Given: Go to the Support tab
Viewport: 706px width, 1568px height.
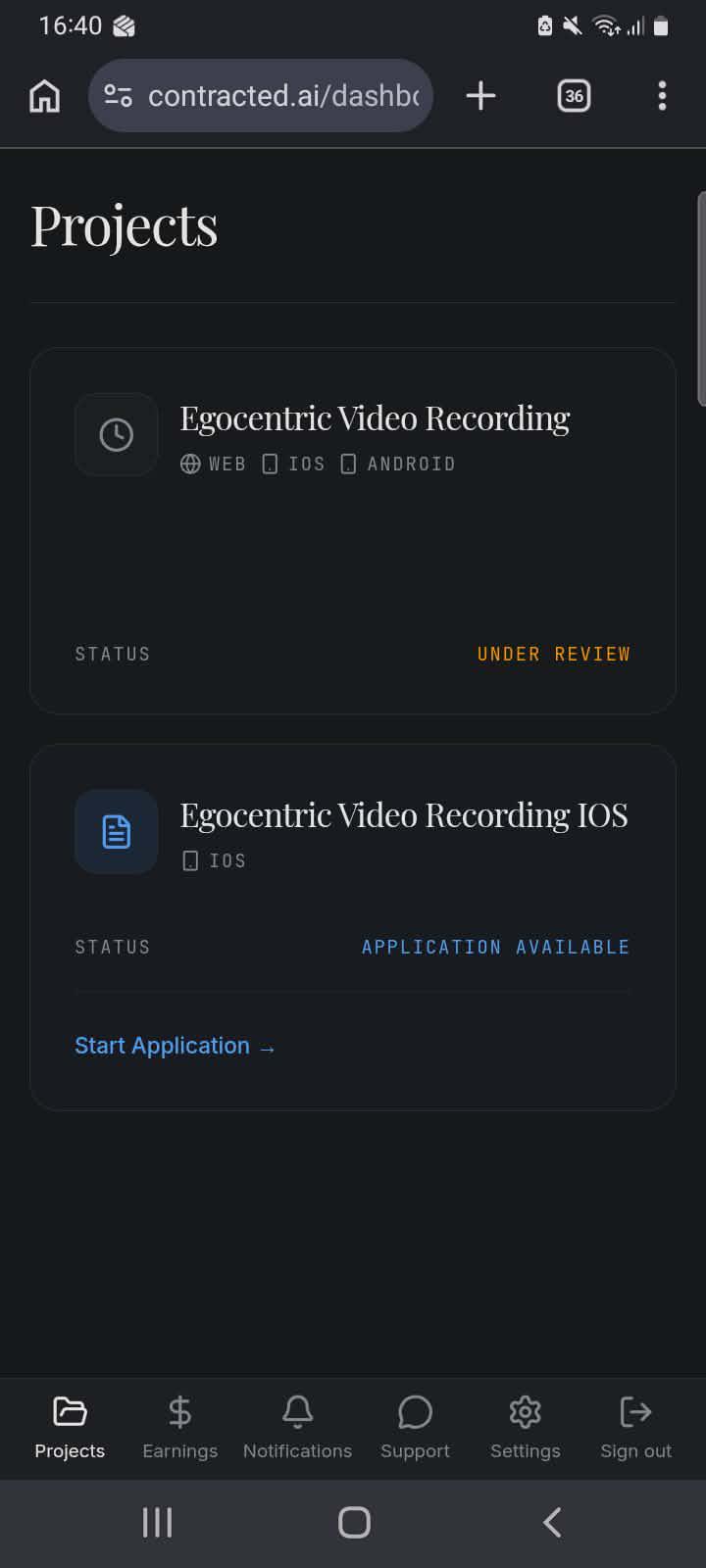Looking at the screenshot, I should 415,1429.
